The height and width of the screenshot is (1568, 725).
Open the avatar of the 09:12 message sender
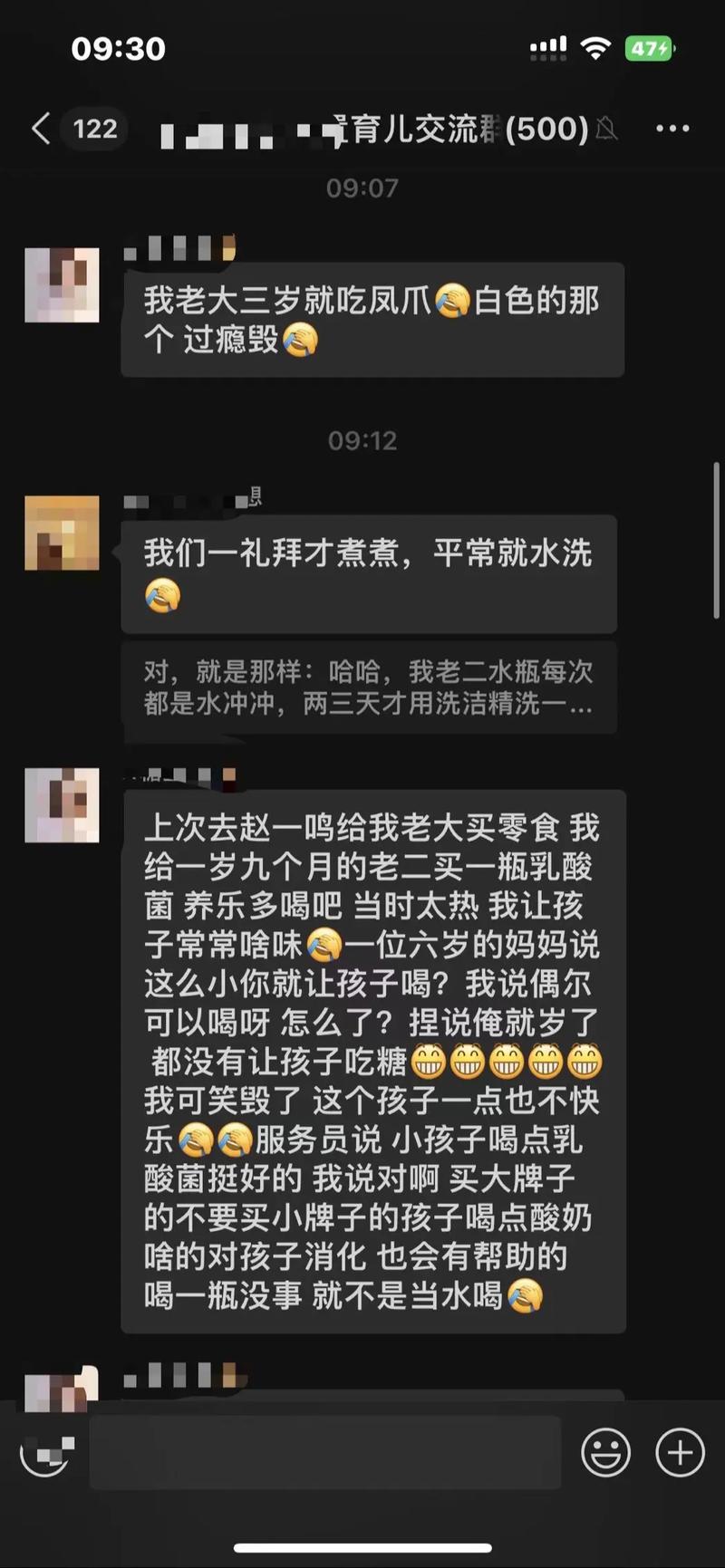tap(62, 534)
